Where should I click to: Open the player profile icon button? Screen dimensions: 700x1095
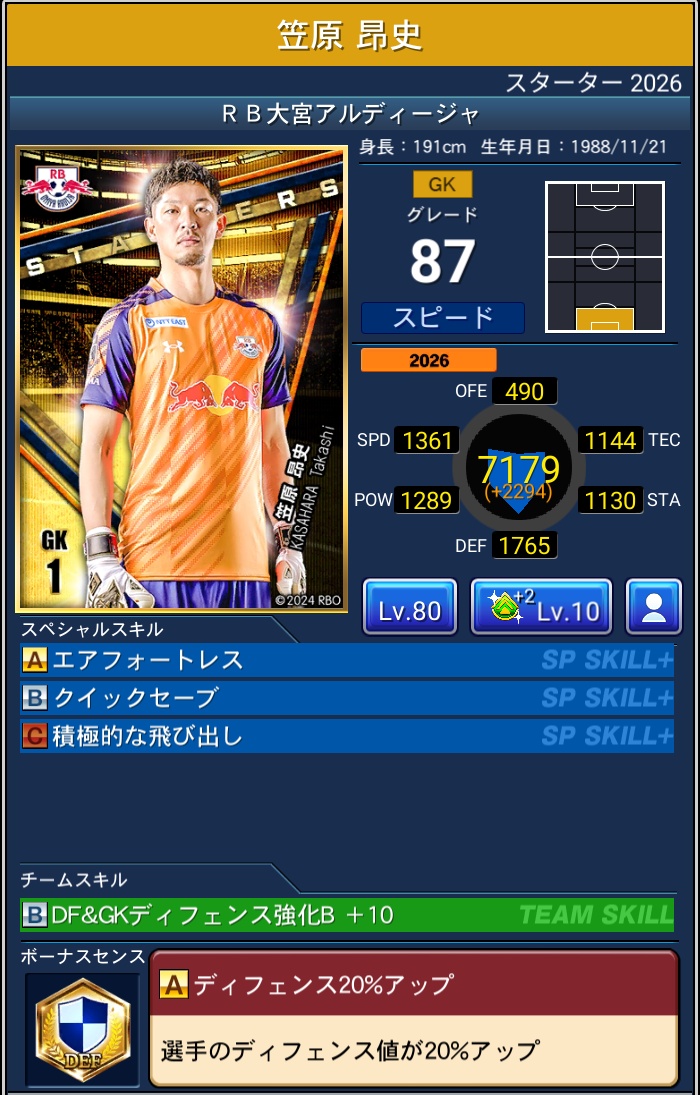pos(654,607)
